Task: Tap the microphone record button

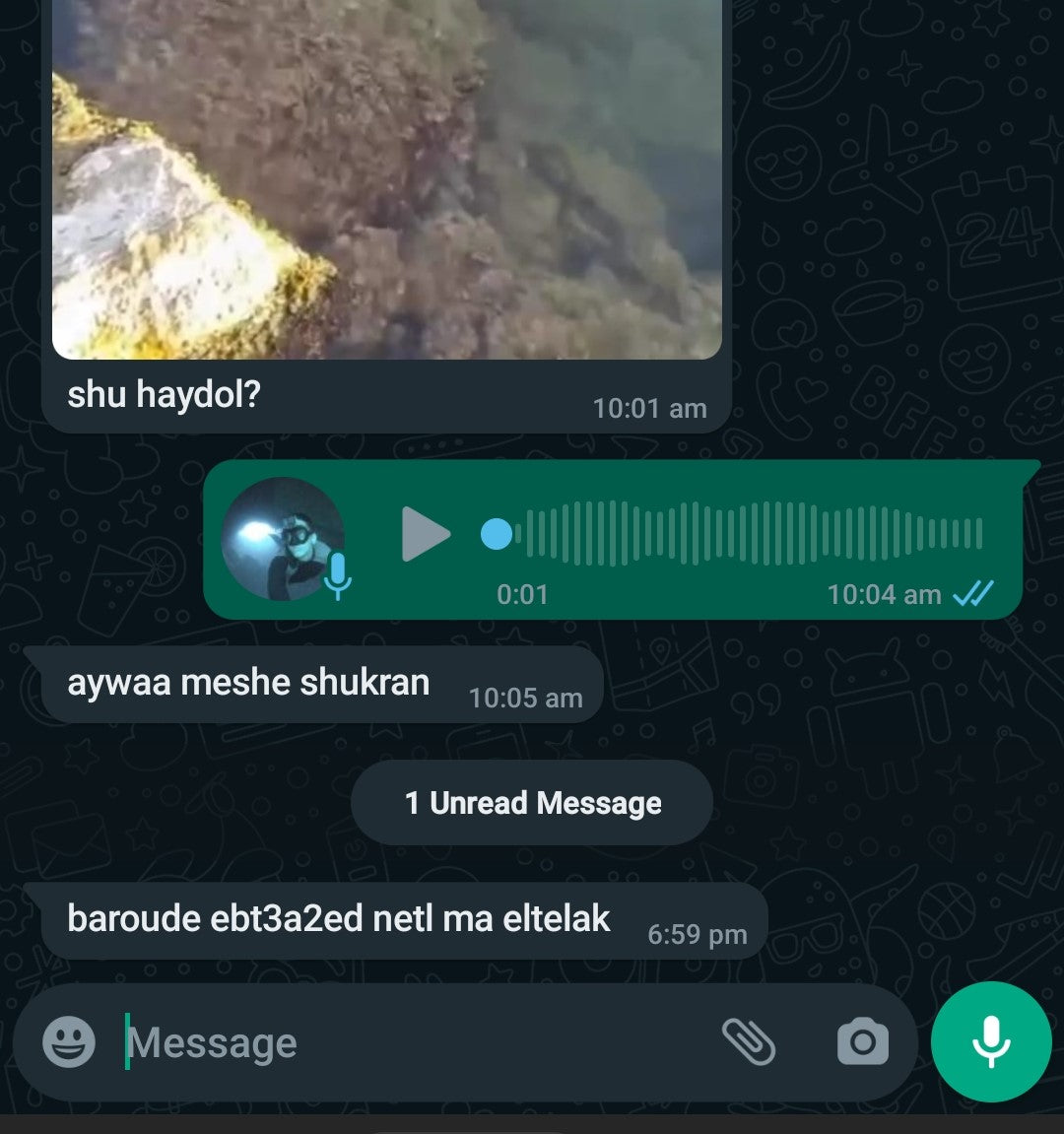Action: [x=990, y=1041]
